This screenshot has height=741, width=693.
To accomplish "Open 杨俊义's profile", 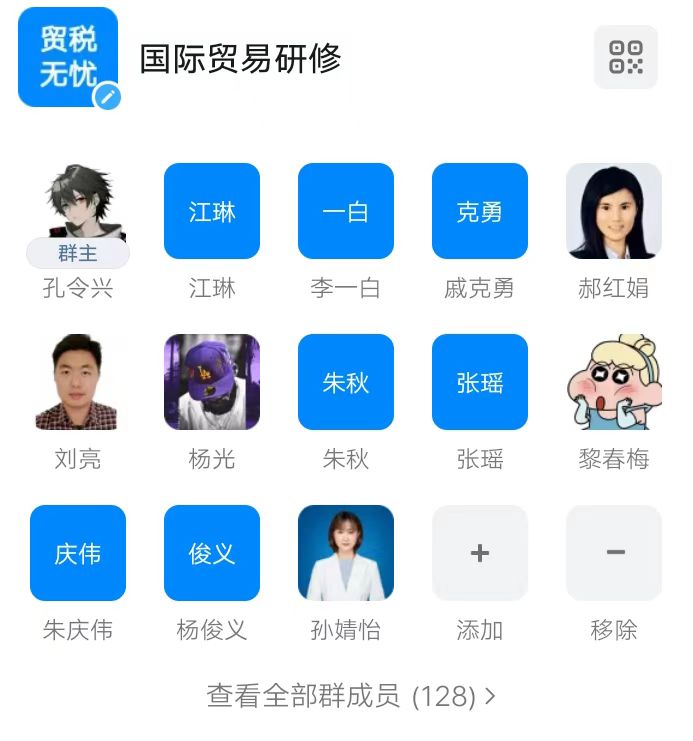I will [212, 553].
